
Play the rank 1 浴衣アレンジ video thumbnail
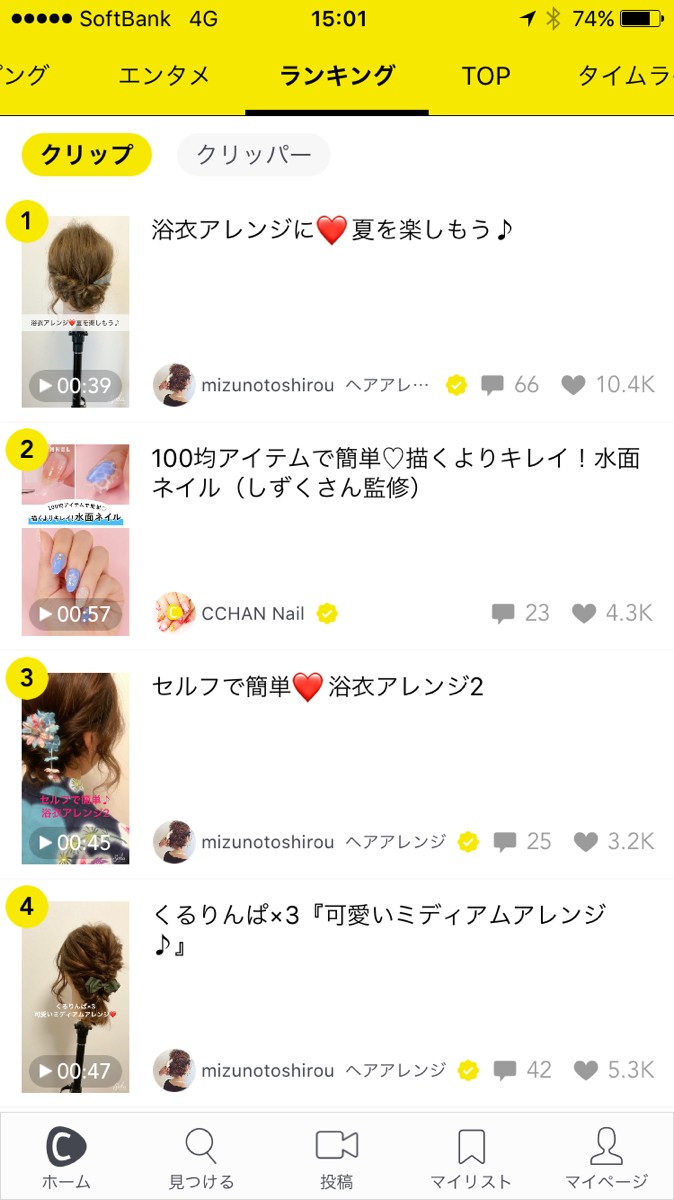pyautogui.click(x=76, y=312)
